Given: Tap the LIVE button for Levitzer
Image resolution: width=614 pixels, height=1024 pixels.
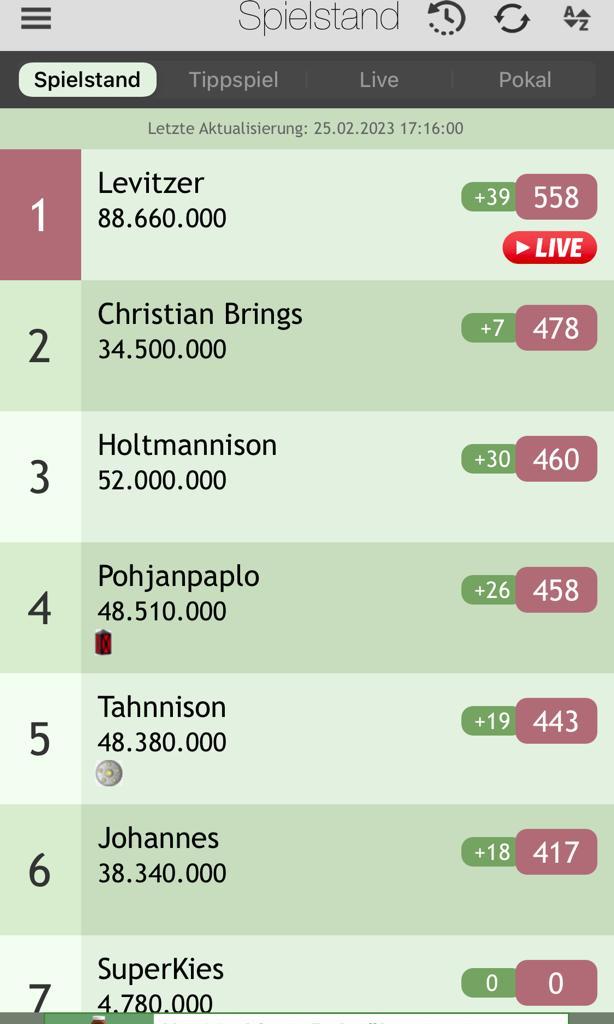Looking at the screenshot, I should (x=549, y=248).
